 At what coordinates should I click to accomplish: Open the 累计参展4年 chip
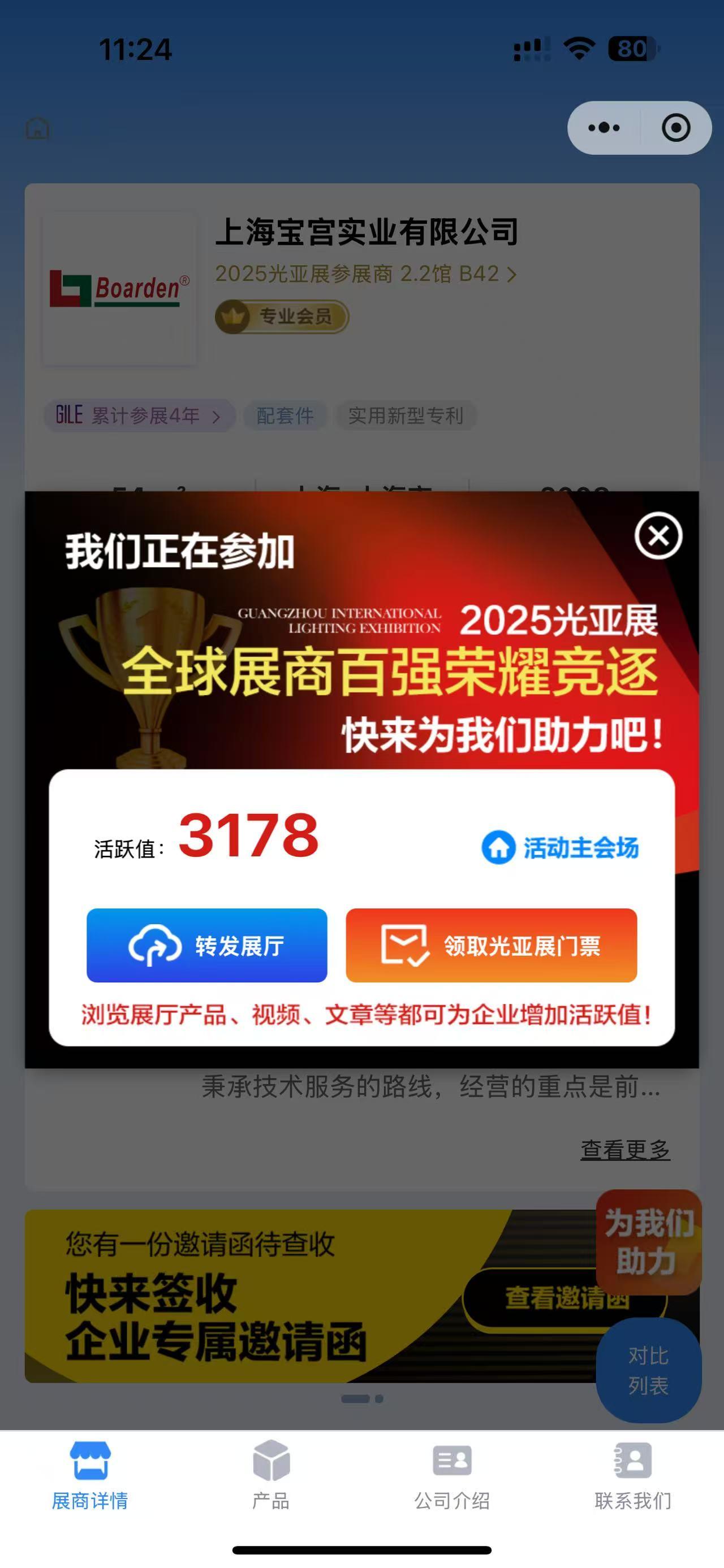pos(140,415)
